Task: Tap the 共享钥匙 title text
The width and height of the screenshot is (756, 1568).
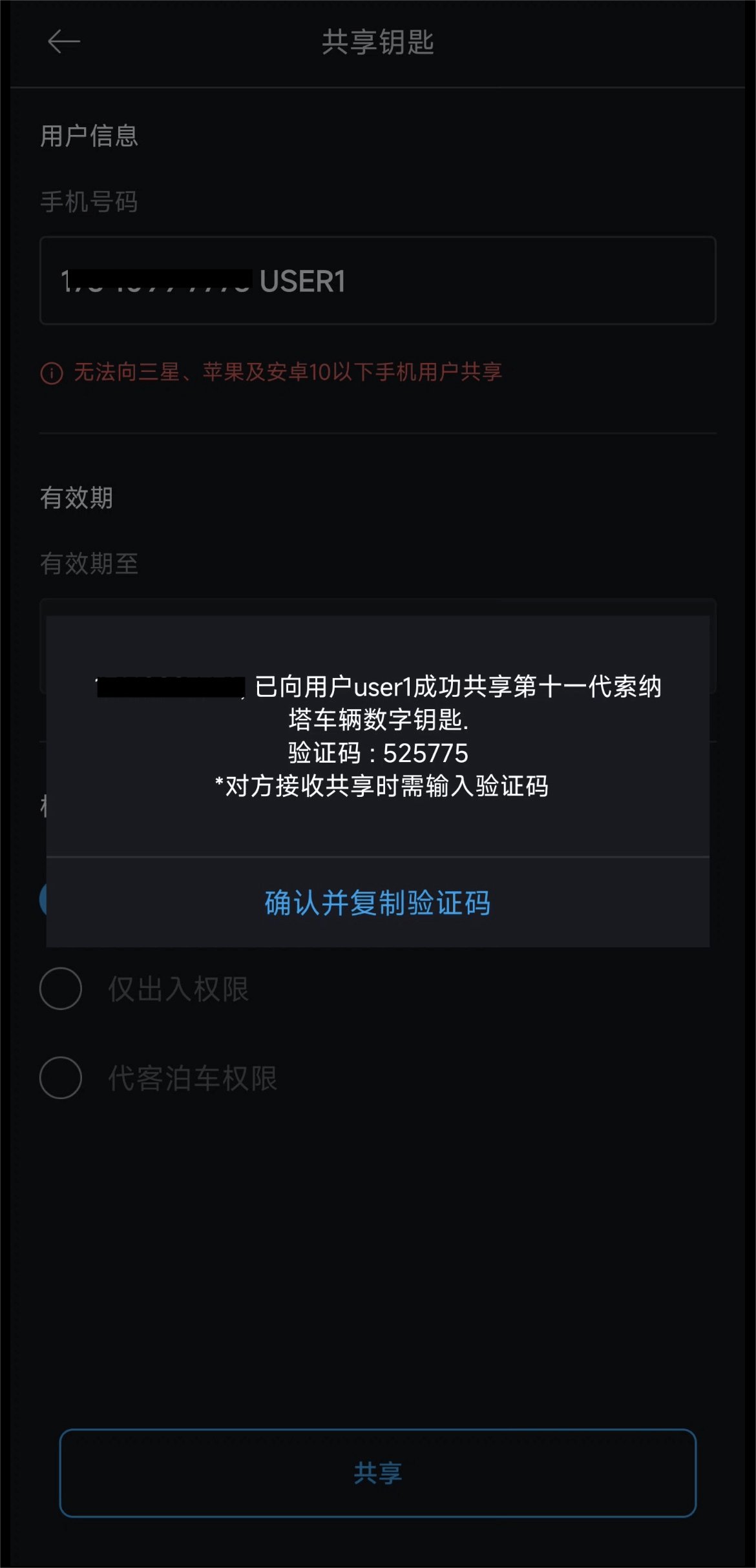Action: (x=377, y=43)
